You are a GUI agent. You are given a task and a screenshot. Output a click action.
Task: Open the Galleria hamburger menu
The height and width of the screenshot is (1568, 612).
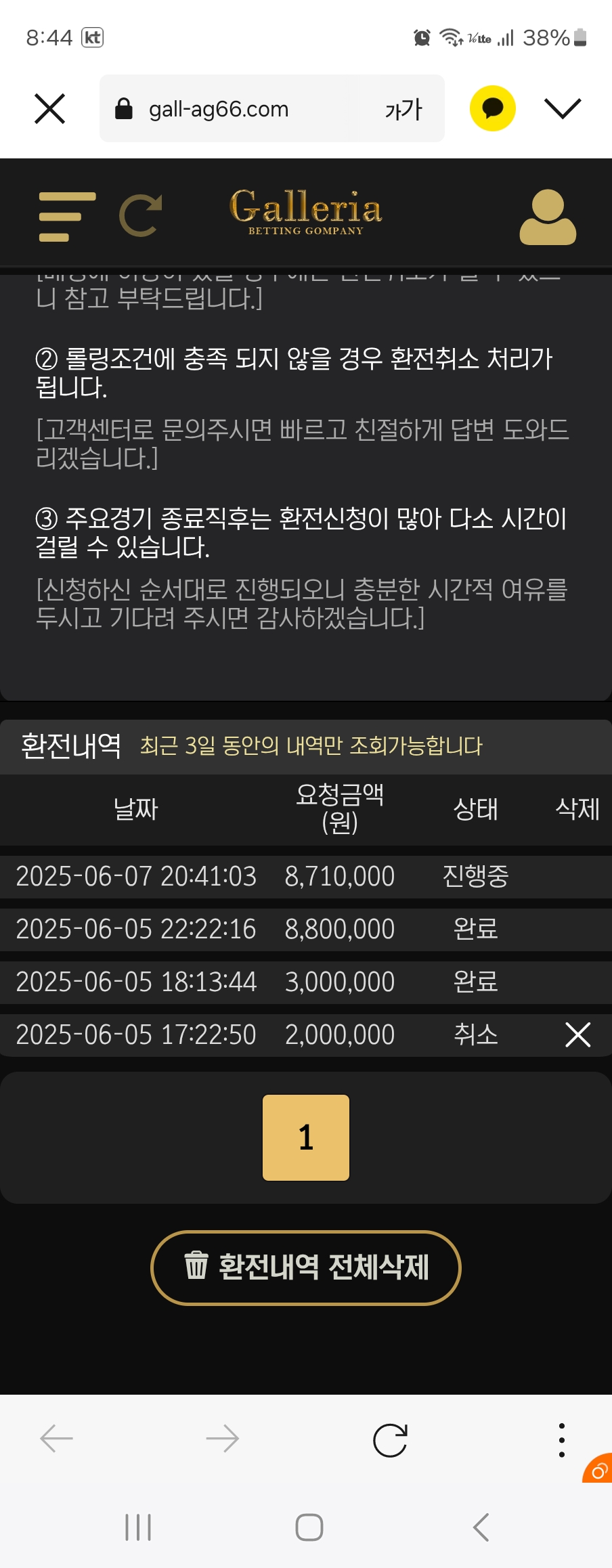coord(67,217)
